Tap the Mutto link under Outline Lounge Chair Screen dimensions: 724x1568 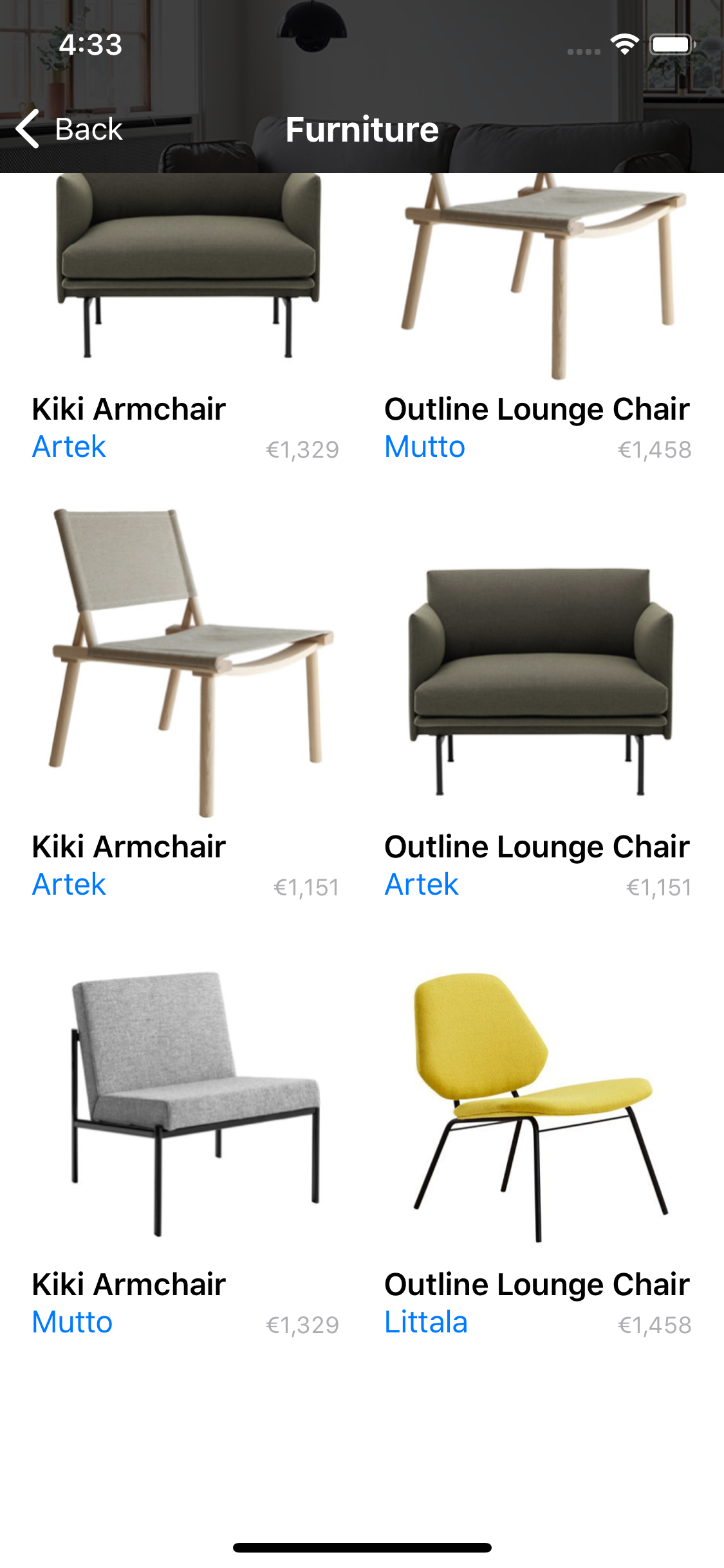pyautogui.click(x=425, y=447)
